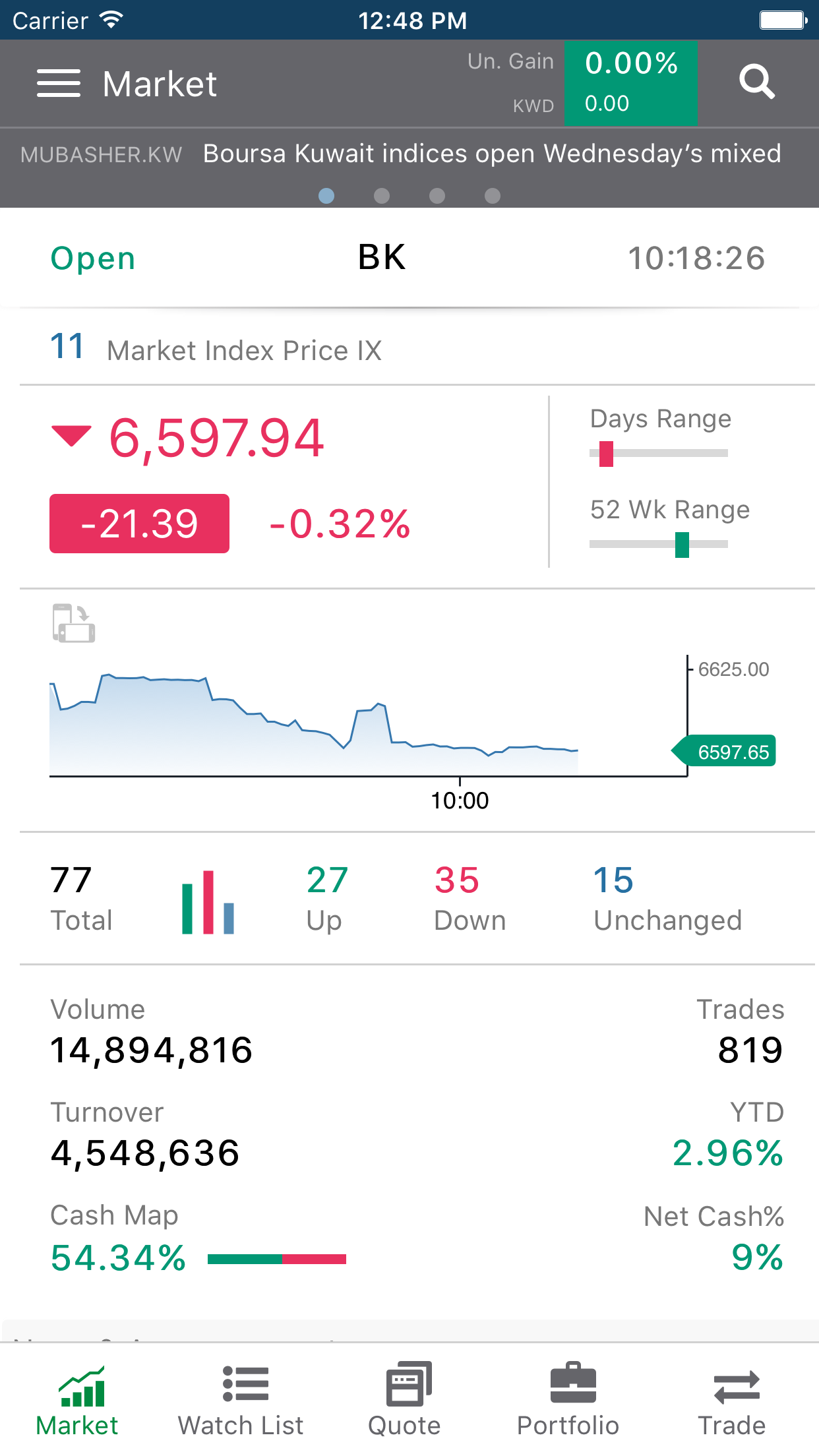Select the Trade arrows icon
This screenshot has width=819, height=1456.
pos(733,1383)
